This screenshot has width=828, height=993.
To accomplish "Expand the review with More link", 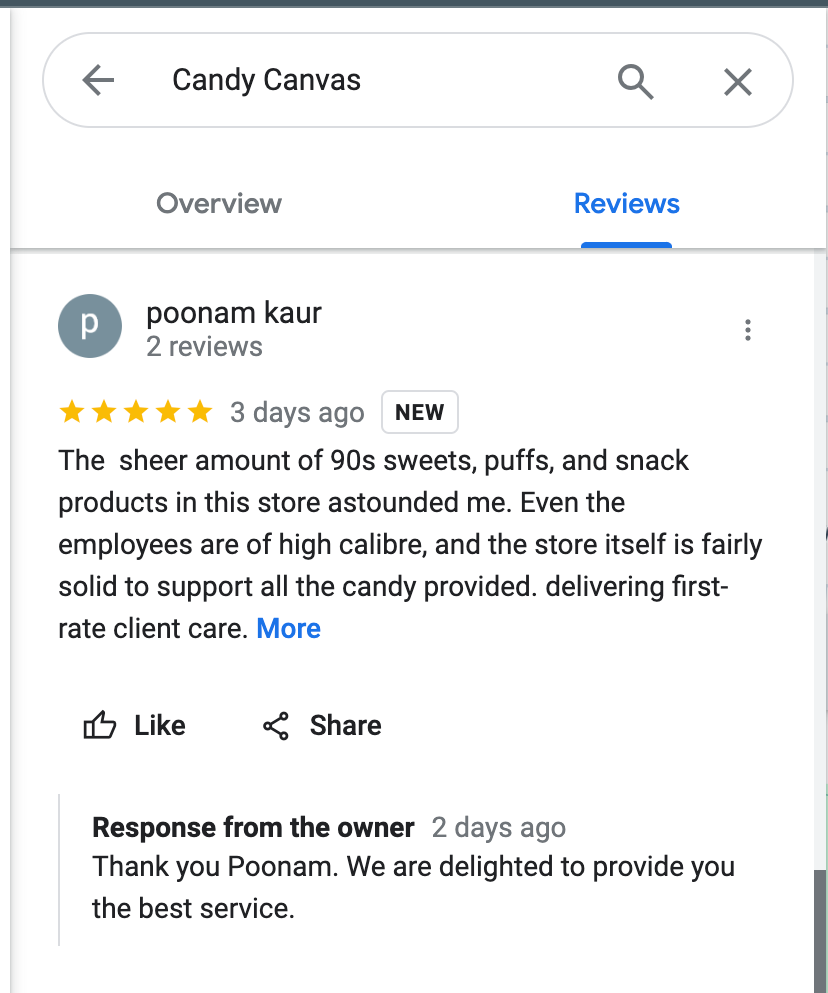I will 288,628.
